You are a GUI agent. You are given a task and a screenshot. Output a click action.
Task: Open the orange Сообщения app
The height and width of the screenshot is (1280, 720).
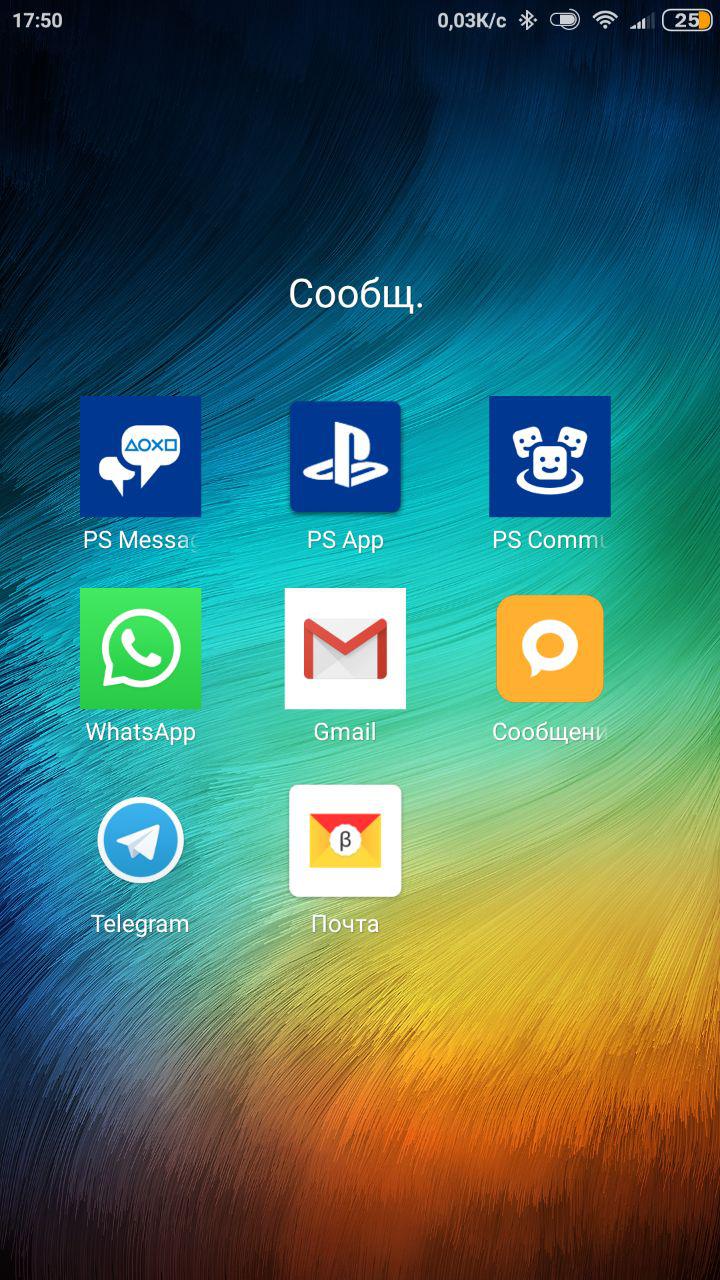tap(550, 648)
